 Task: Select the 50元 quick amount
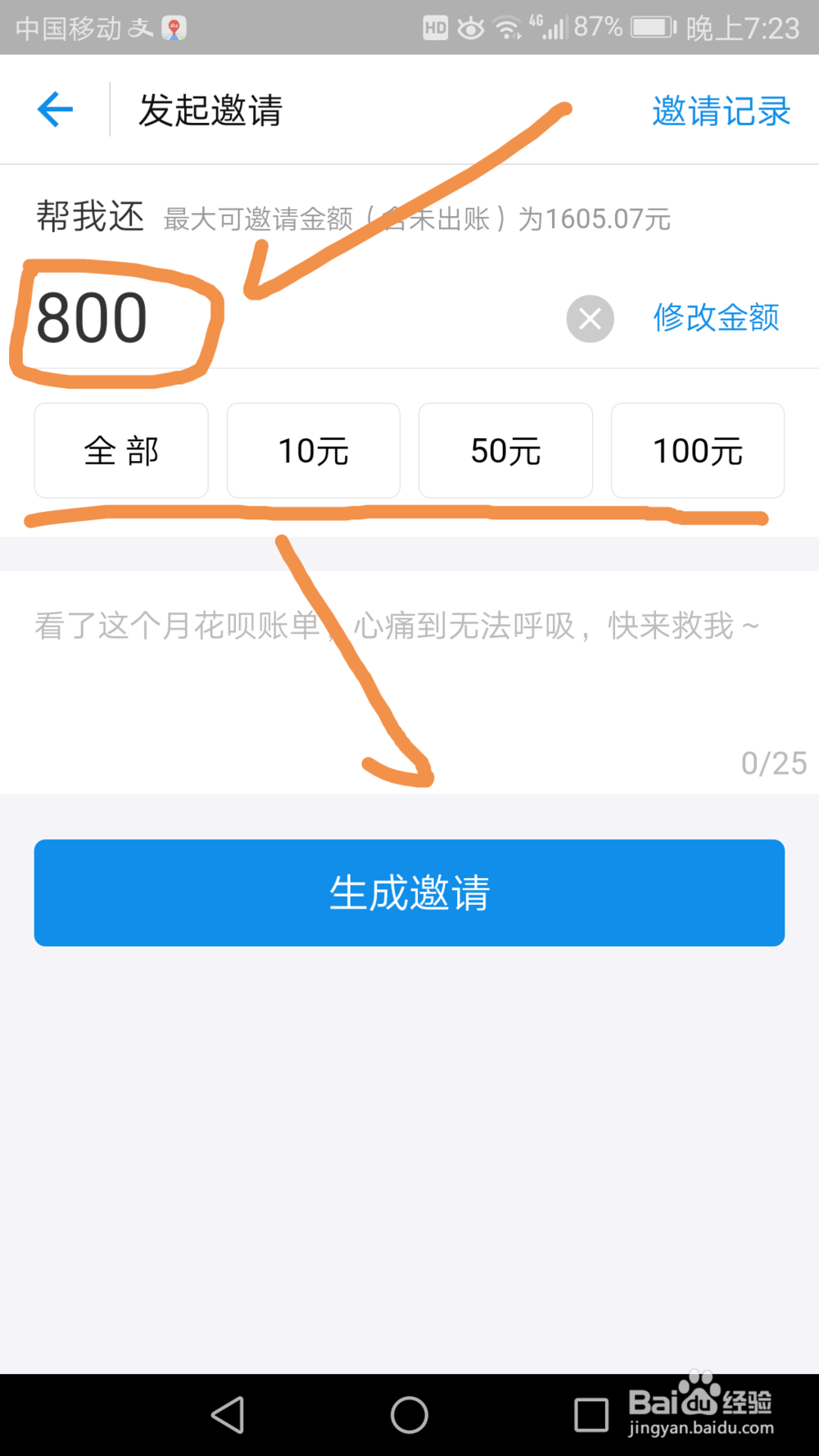coord(505,450)
